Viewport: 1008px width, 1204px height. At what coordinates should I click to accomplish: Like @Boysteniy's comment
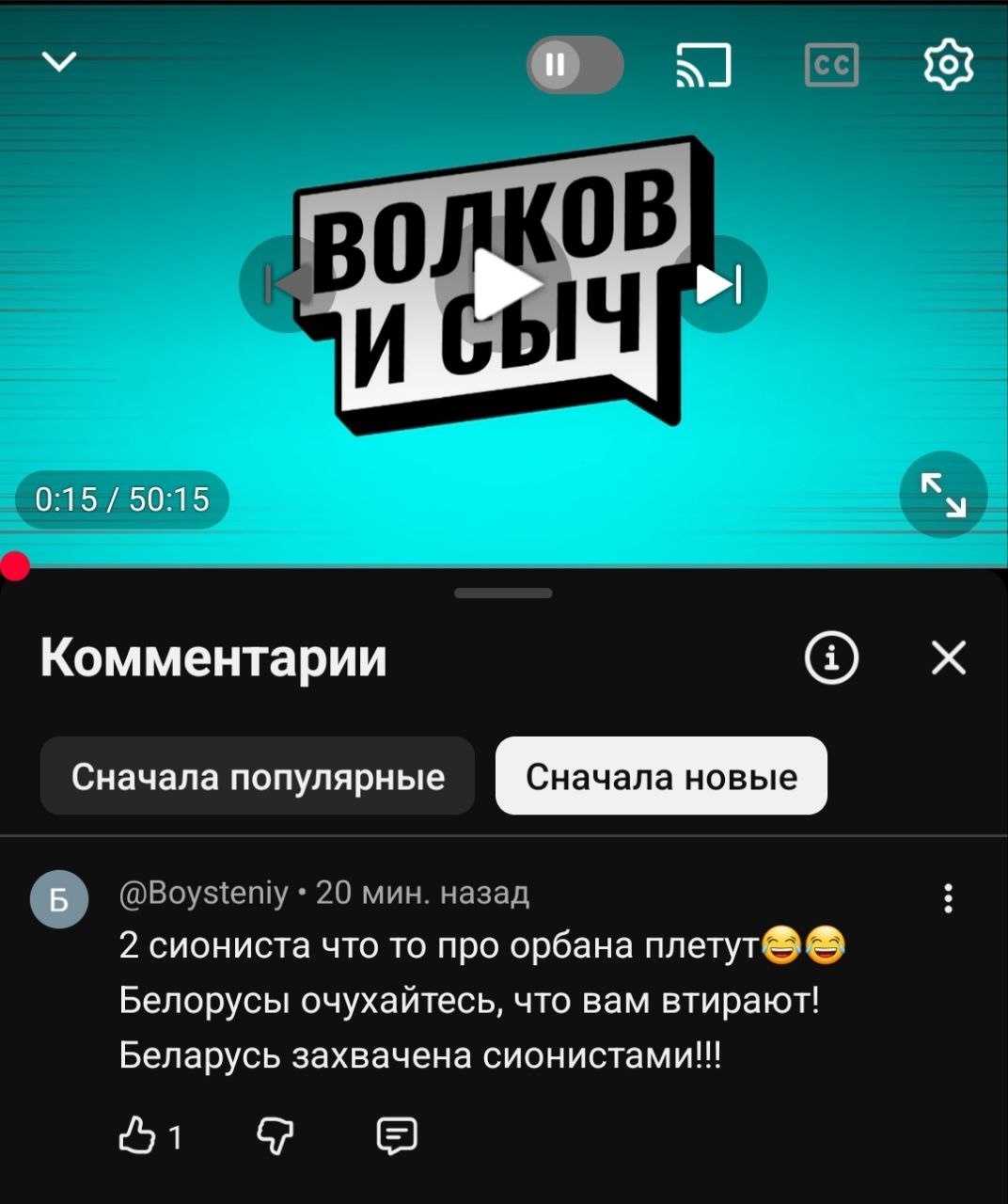[137, 1136]
